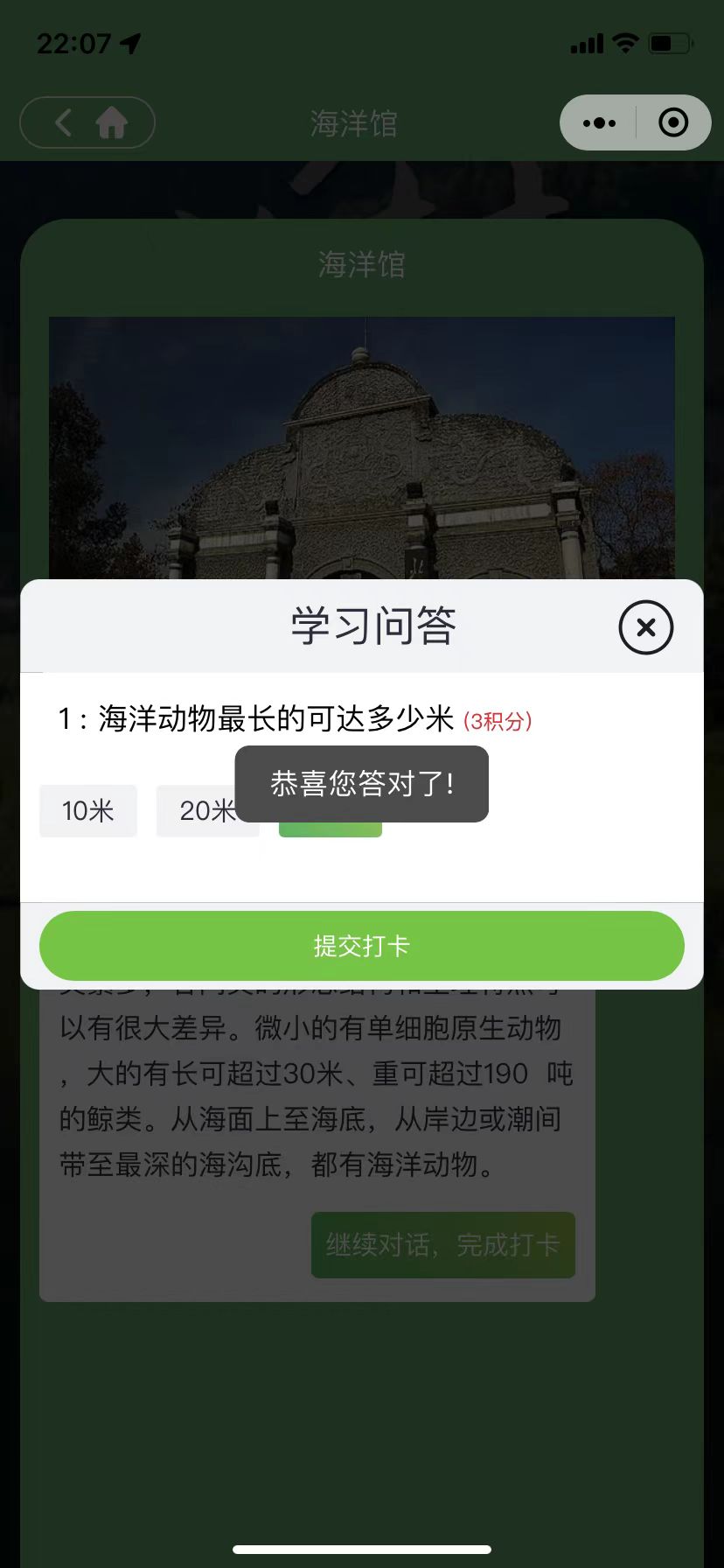Select the 20米 answer option

207,811
